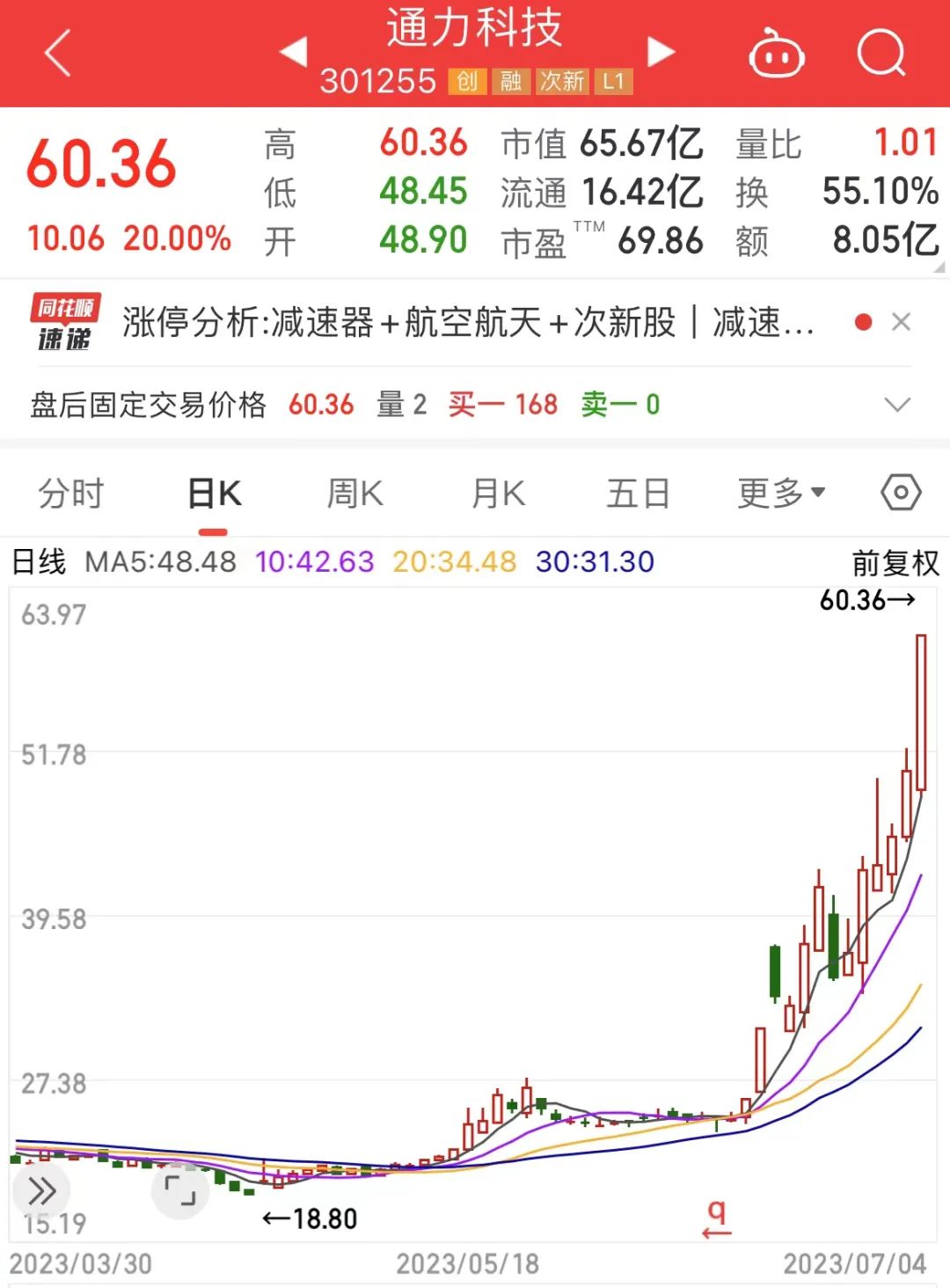
Task: Tap the double-arrow chart button
Action: (x=41, y=1191)
